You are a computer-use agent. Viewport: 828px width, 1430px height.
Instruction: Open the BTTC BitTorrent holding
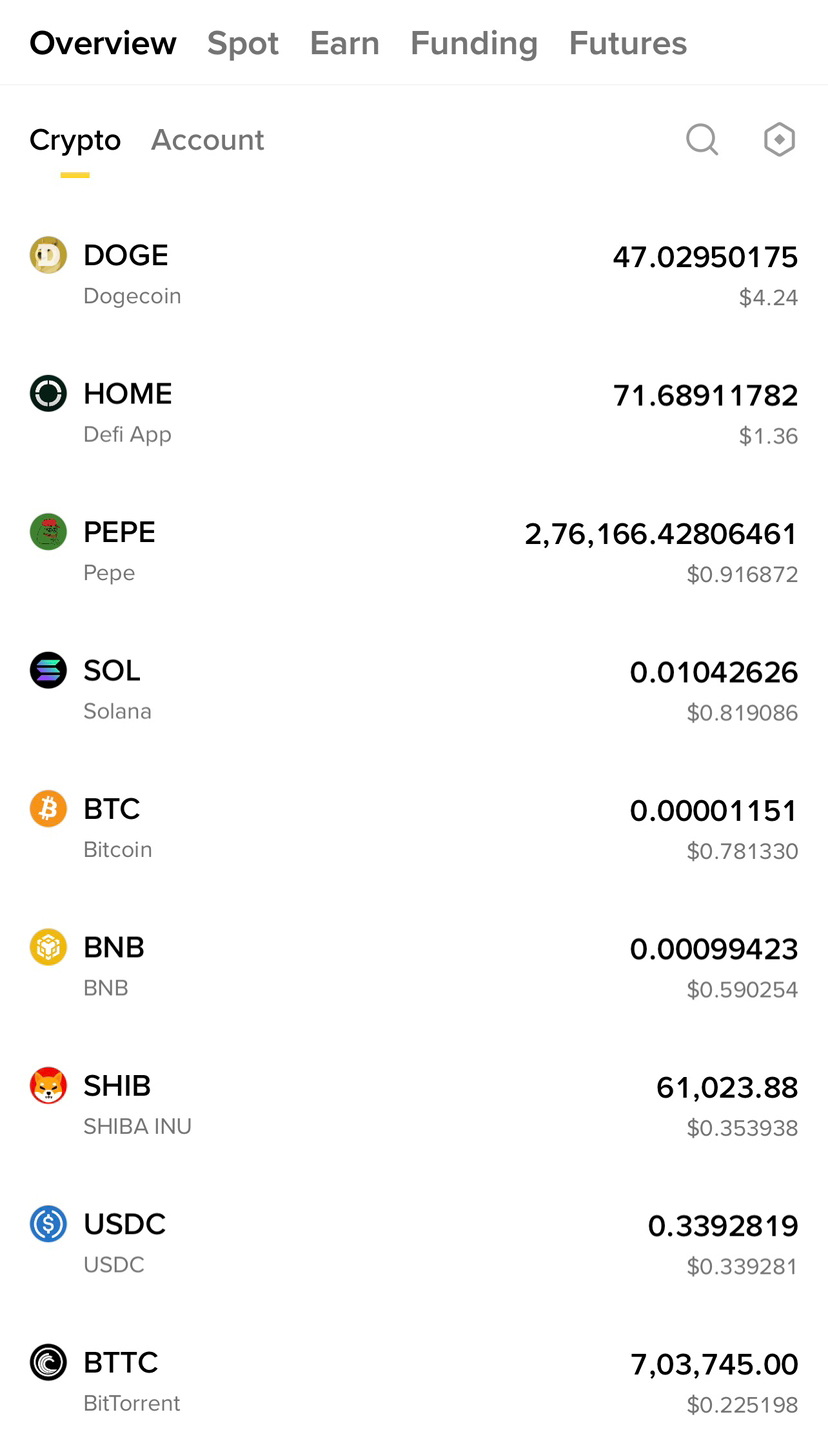[x=414, y=1381]
